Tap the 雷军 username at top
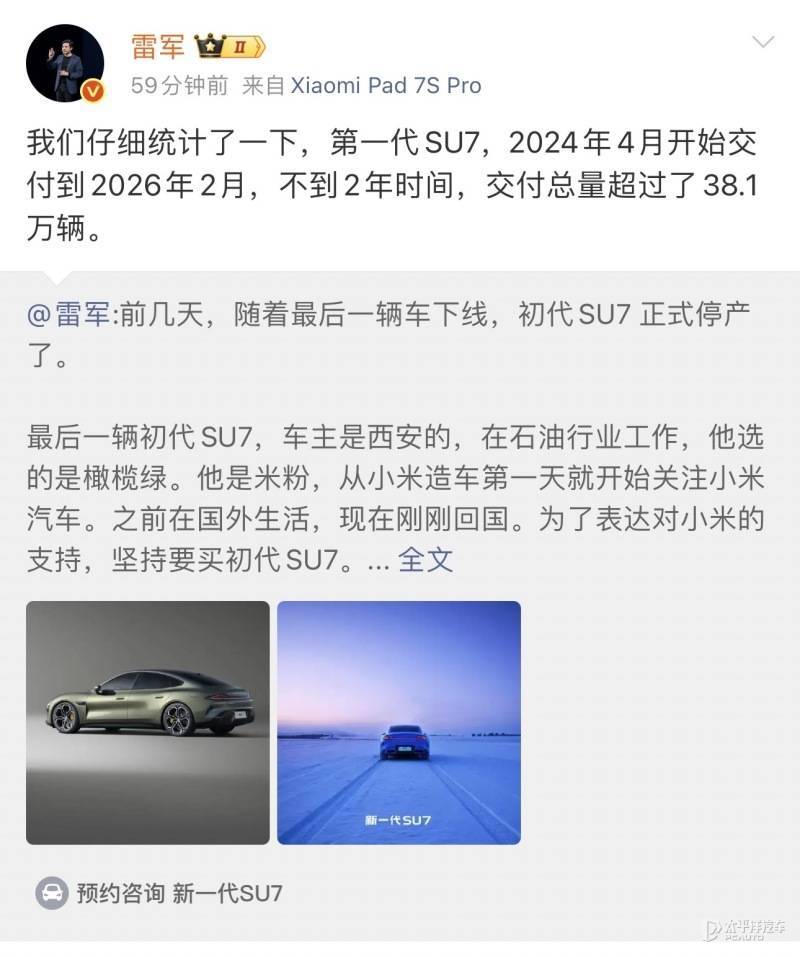800x957 pixels. pyautogui.click(x=158, y=46)
